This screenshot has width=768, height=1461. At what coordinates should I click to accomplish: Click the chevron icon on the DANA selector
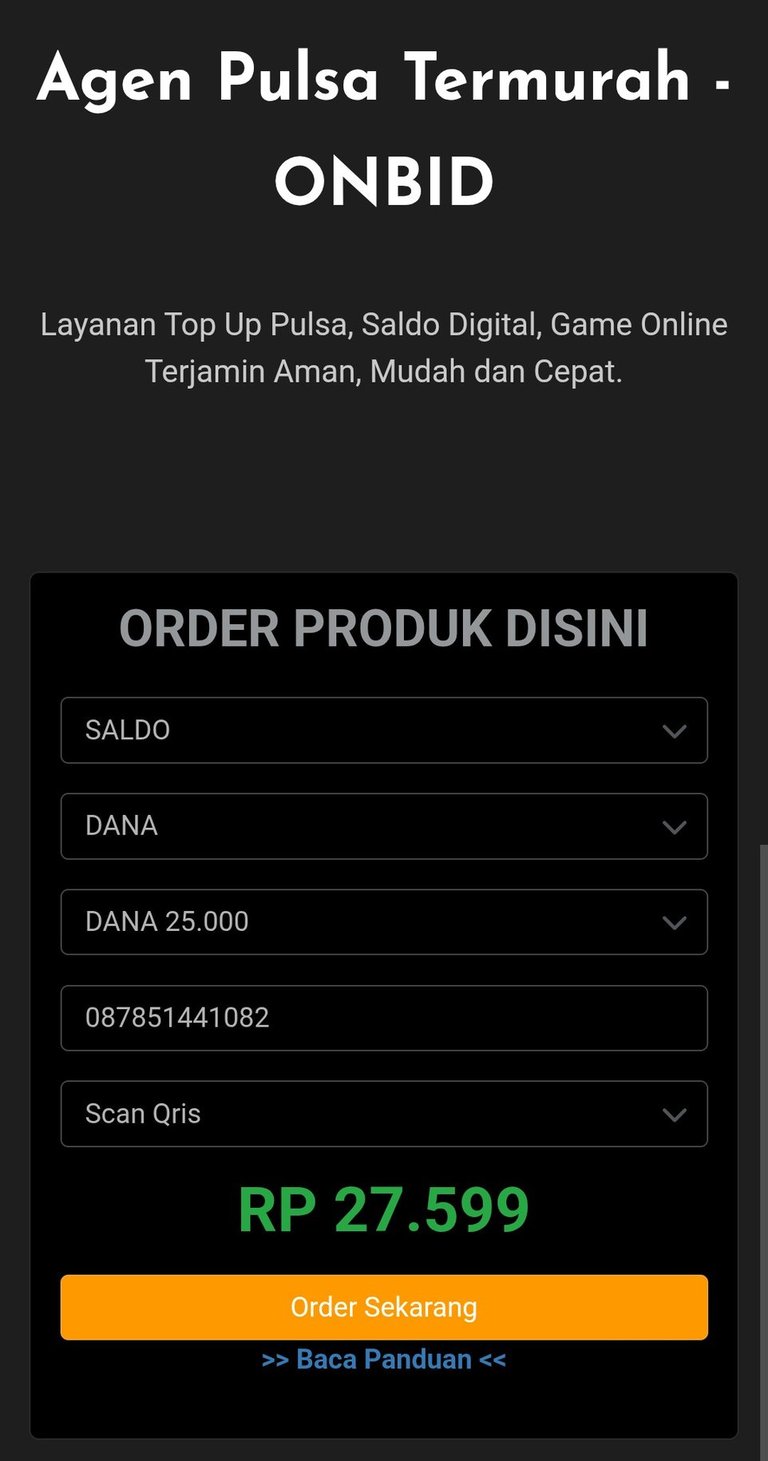[676, 826]
